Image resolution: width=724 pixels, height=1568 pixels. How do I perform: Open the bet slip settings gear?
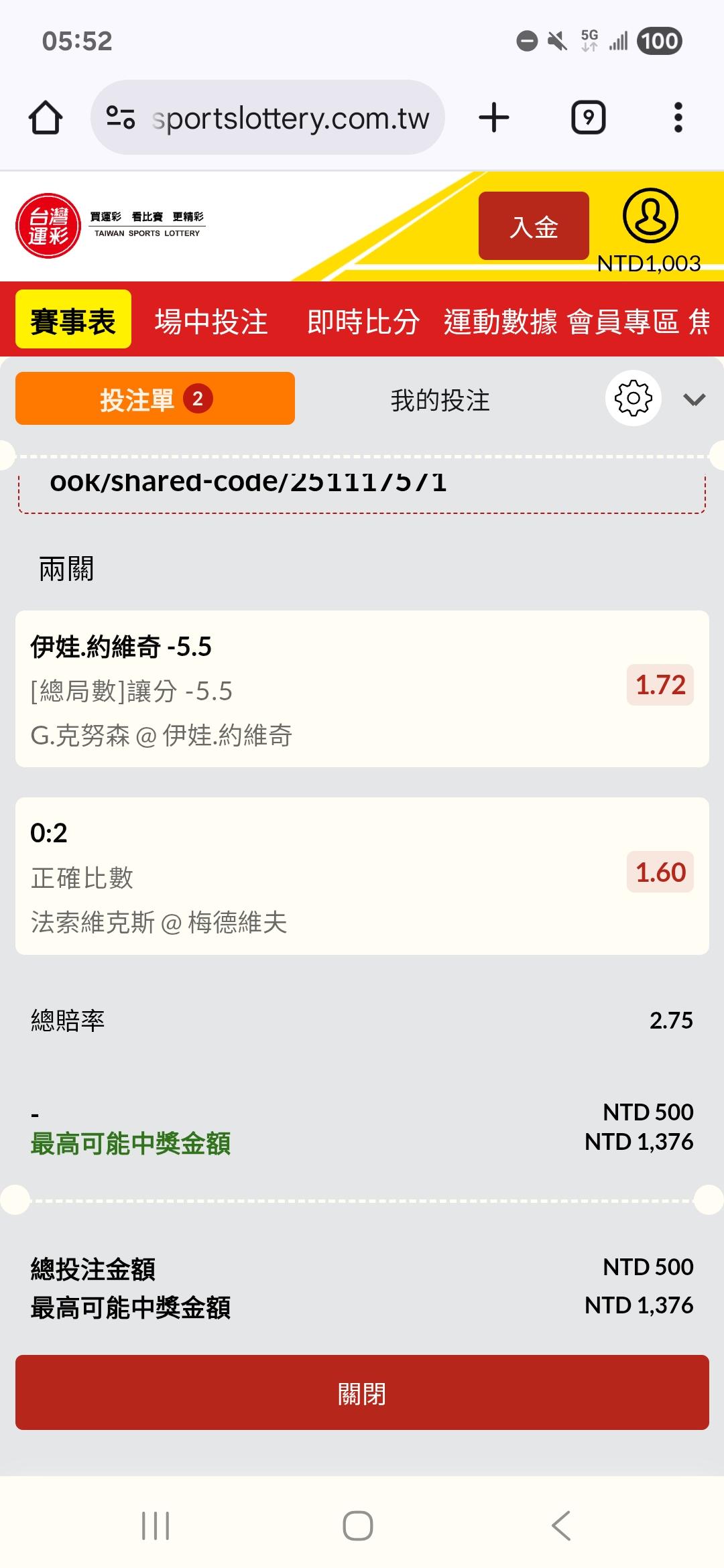[633, 398]
